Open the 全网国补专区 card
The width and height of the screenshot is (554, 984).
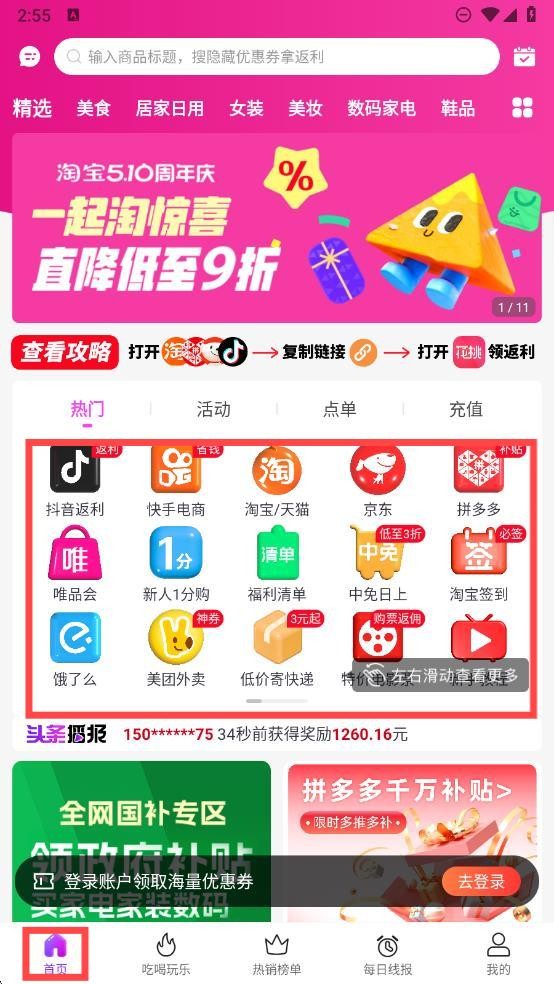pyautogui.click(x=142, y=841)
